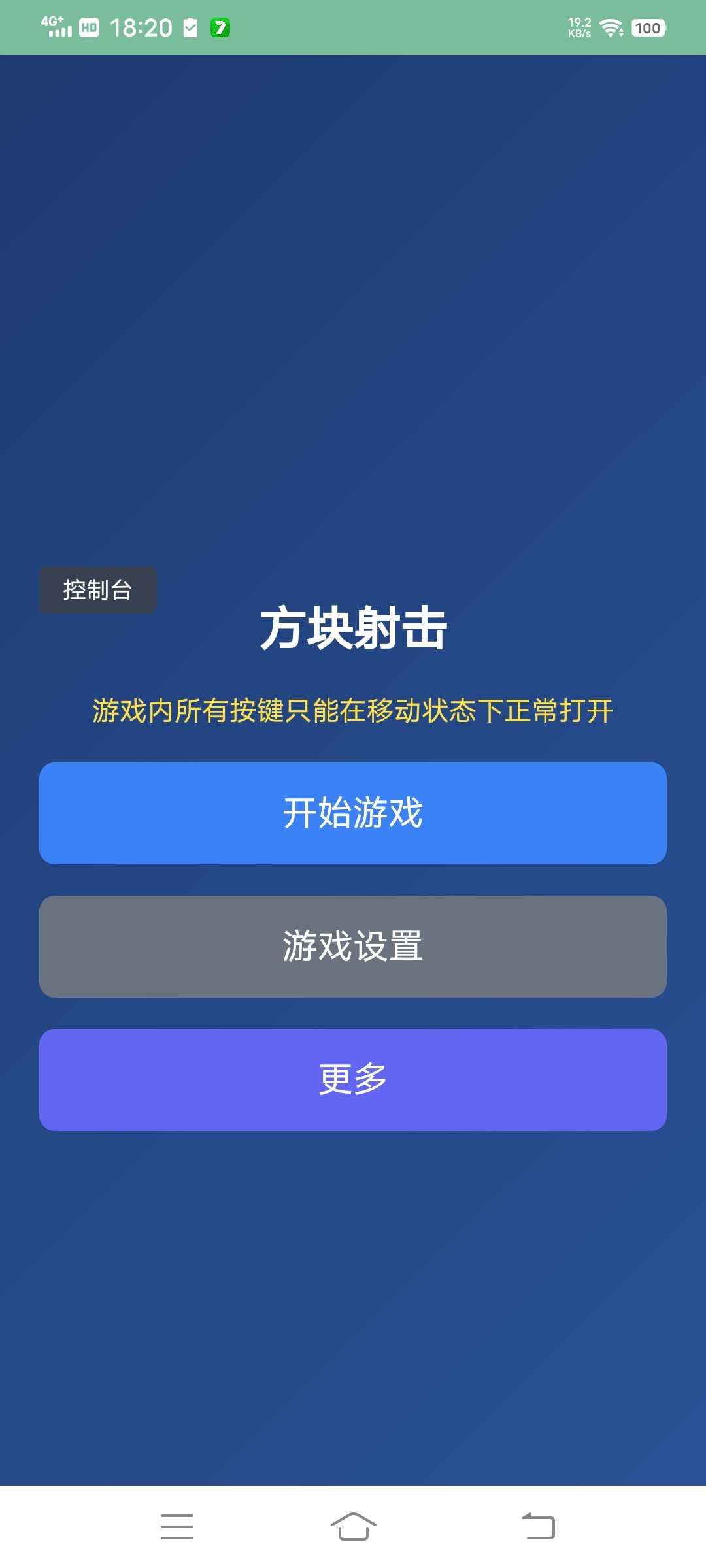Go to the system home screen
The height and width of the screenshot is (1568, 706).
click(x=353, y=1526)
